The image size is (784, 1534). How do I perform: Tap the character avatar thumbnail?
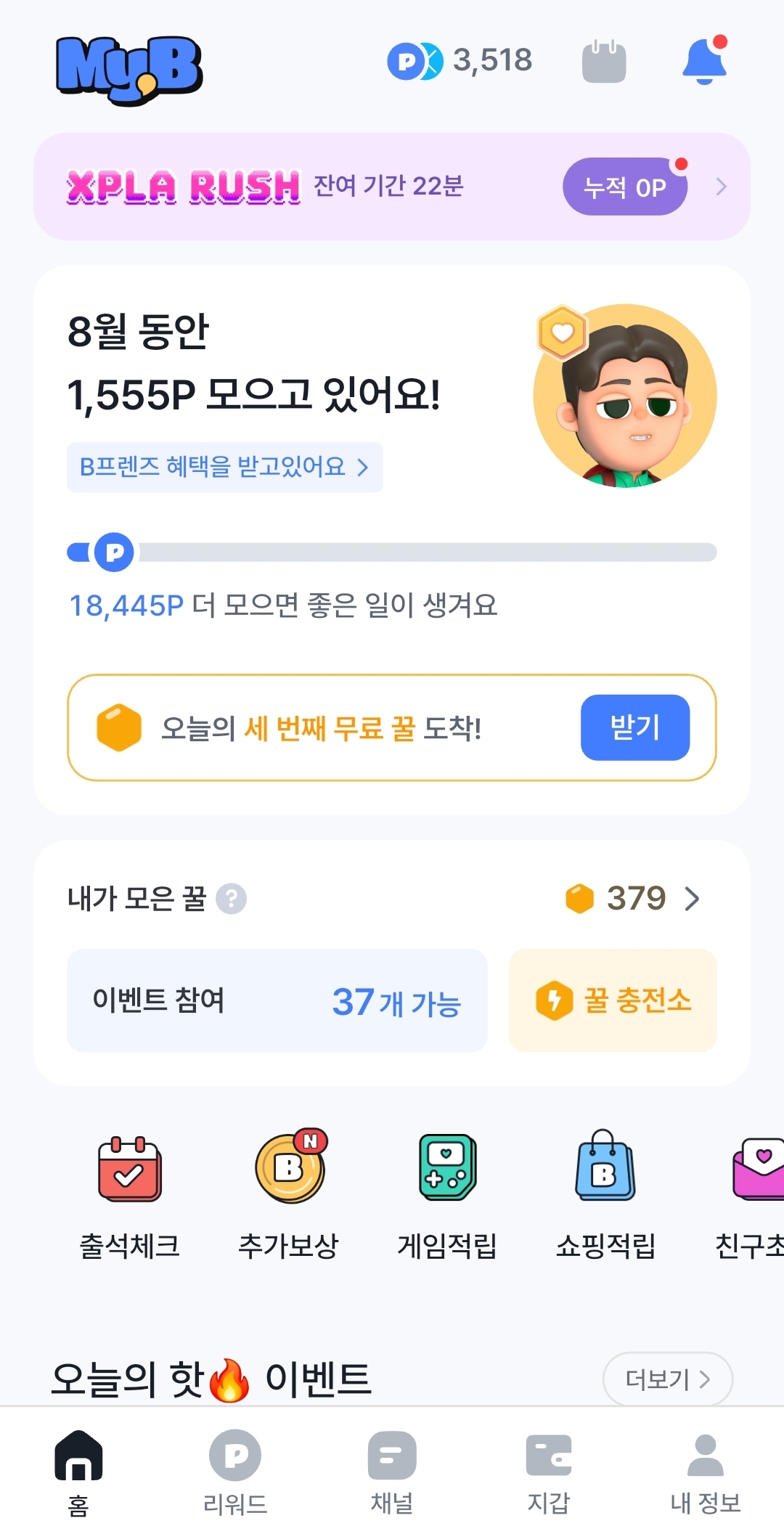pos(624,396)
